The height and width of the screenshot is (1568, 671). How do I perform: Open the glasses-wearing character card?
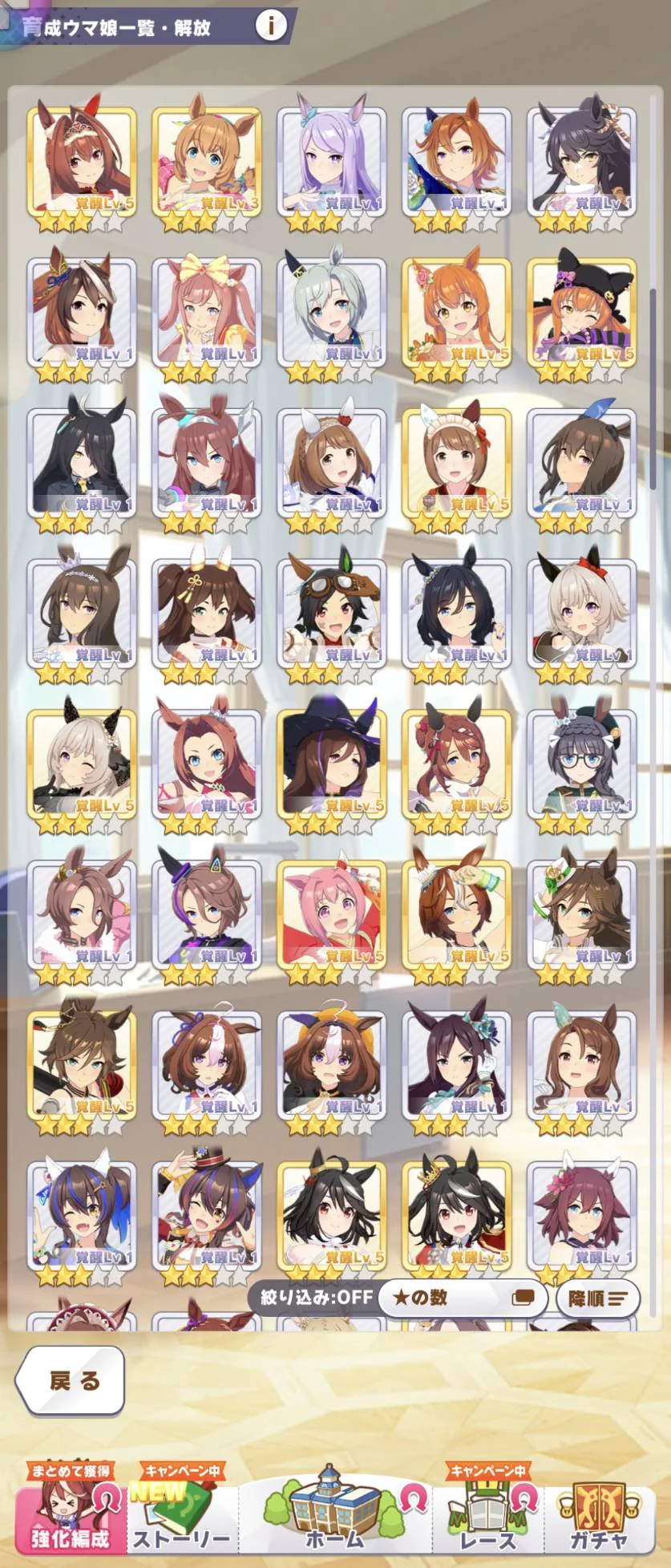coord(581,764)
